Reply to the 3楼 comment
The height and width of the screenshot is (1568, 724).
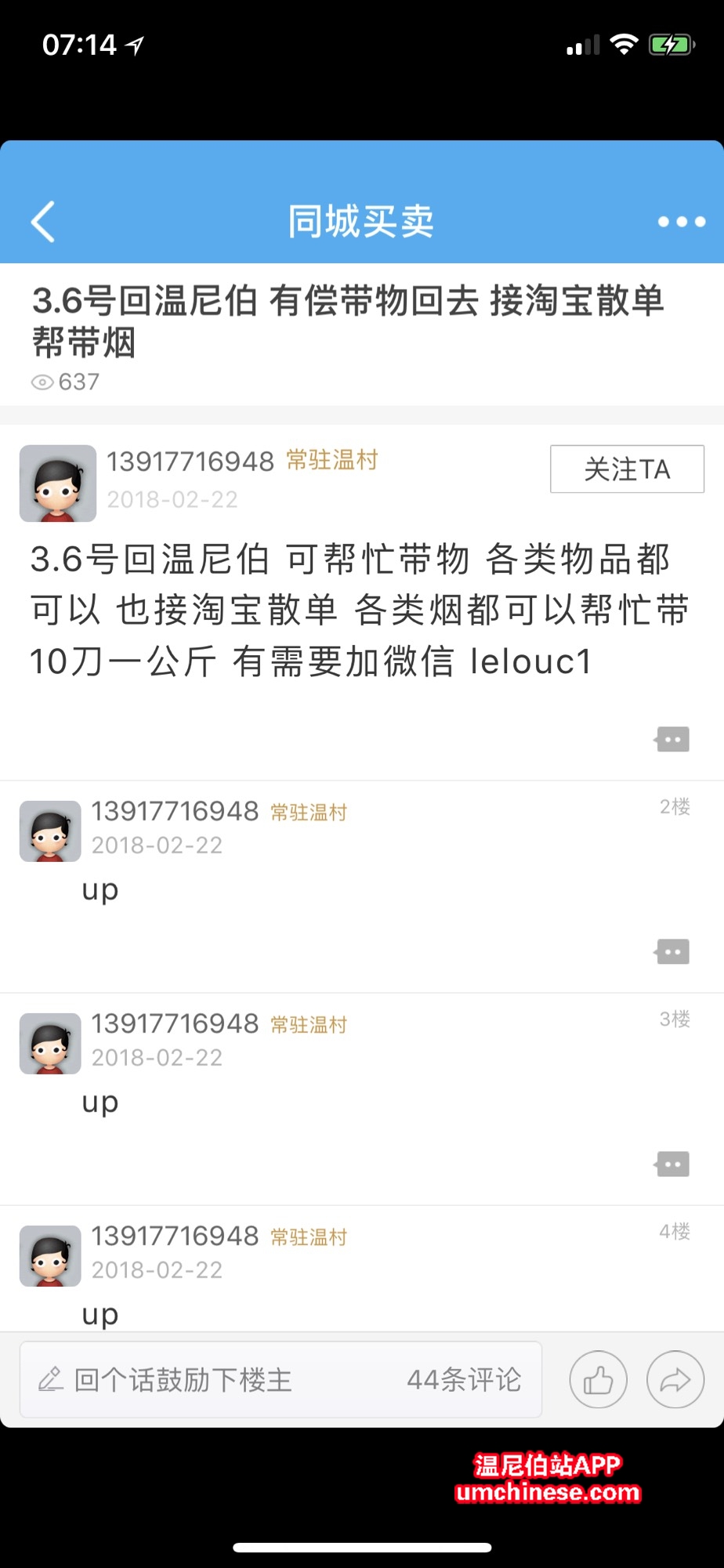tap(672, 1164)
